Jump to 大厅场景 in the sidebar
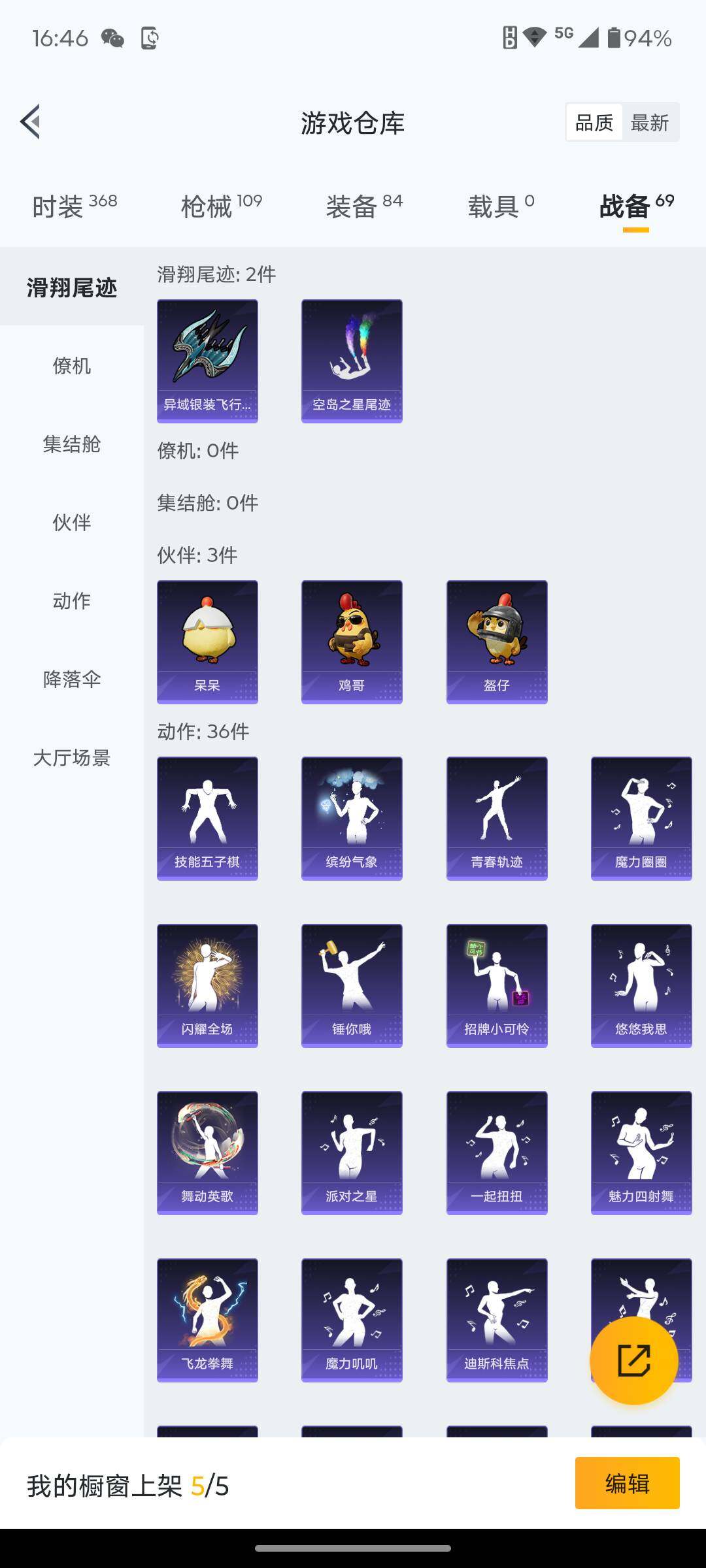This screenshot has width=706, height=1568. pos(72,758)
